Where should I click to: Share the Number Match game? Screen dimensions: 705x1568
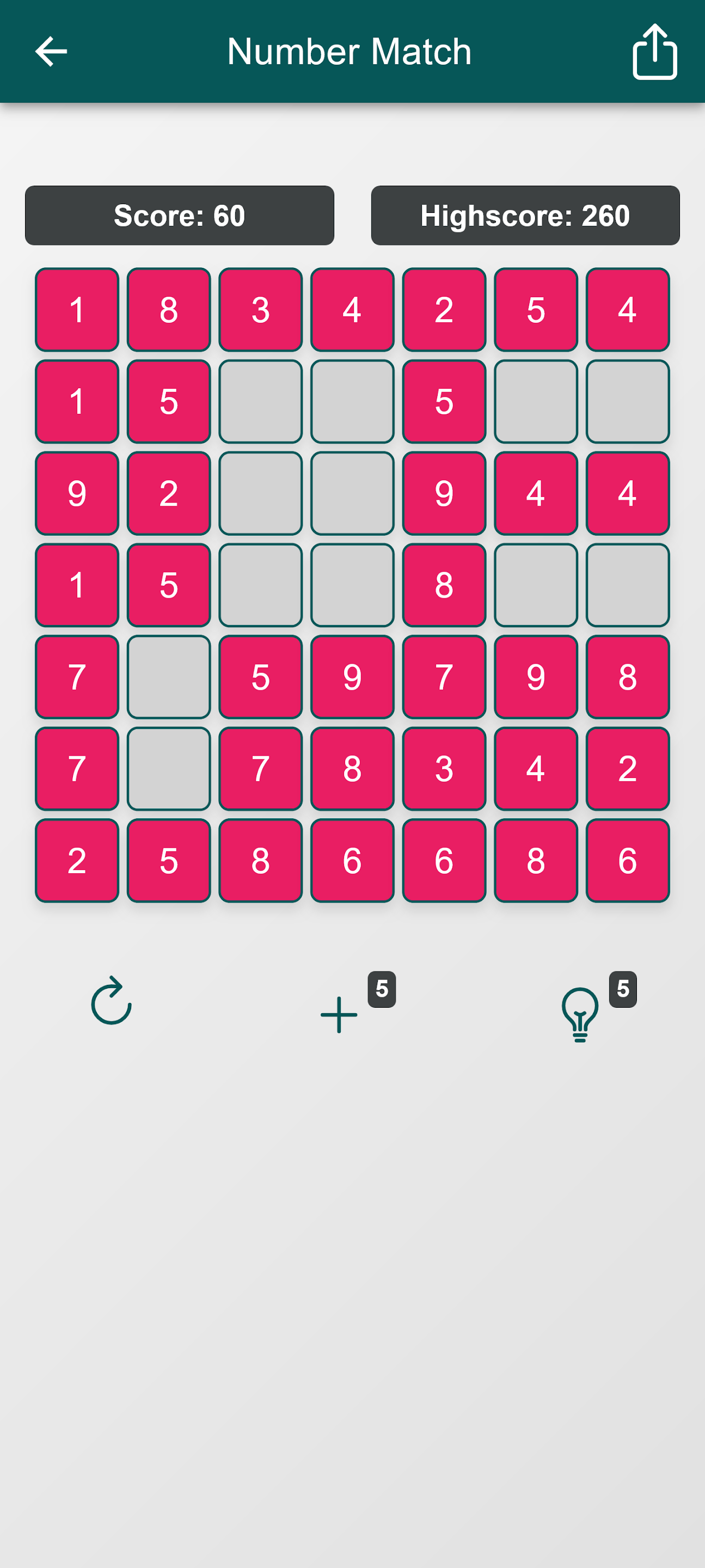tap(654, 52)
